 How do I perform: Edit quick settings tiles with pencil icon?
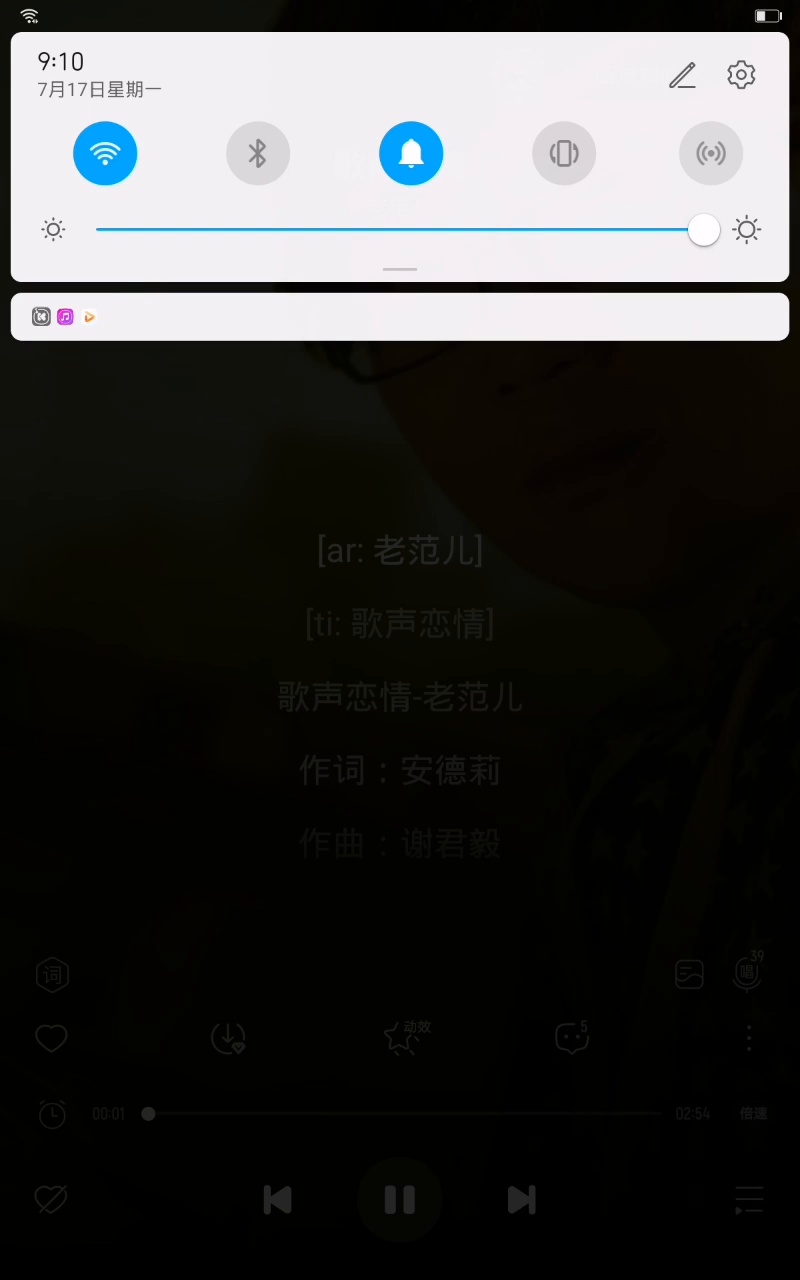point(682,75)
